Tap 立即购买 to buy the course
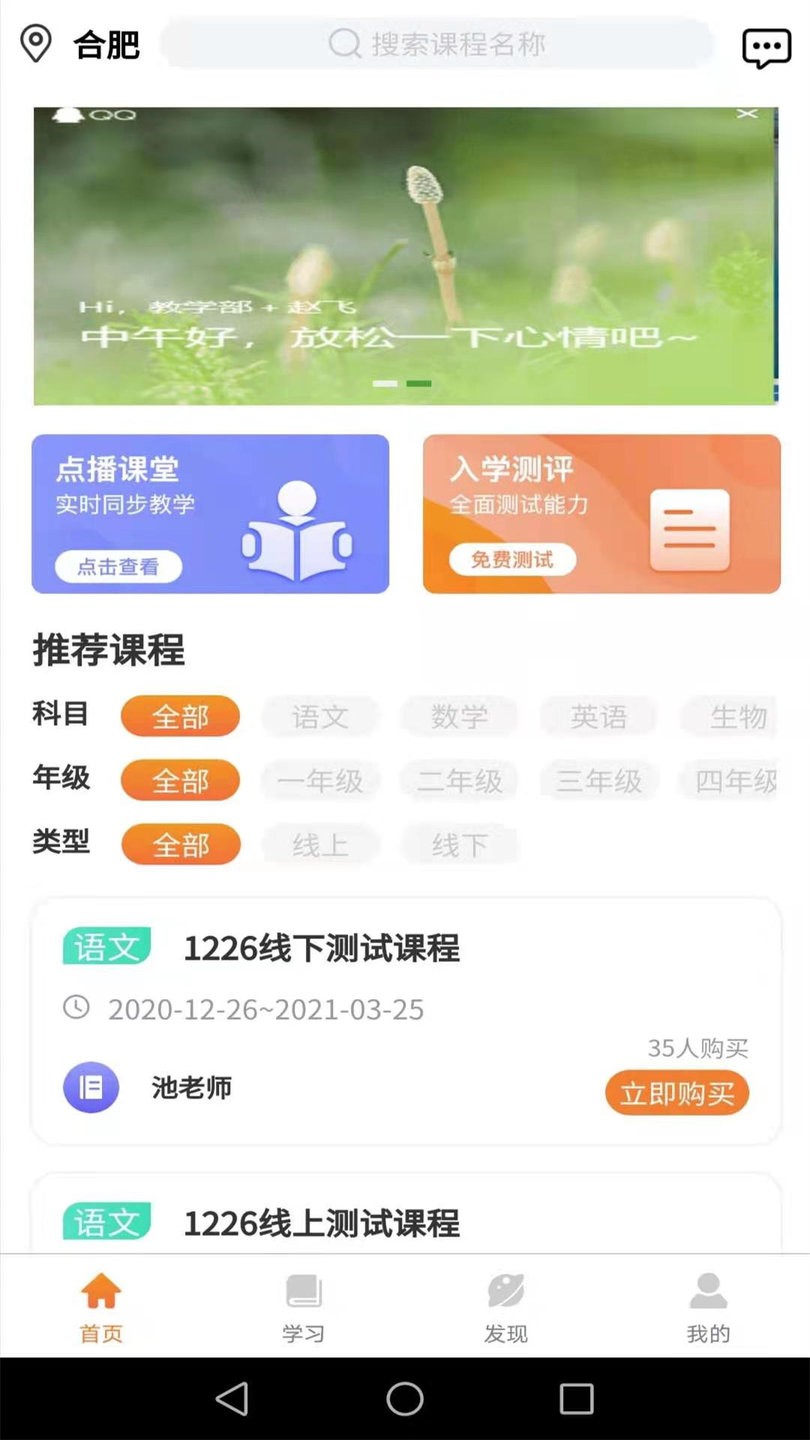The height and width of the screenshot is (1440, 810). pyautogui.click(x=676, y=1092)
